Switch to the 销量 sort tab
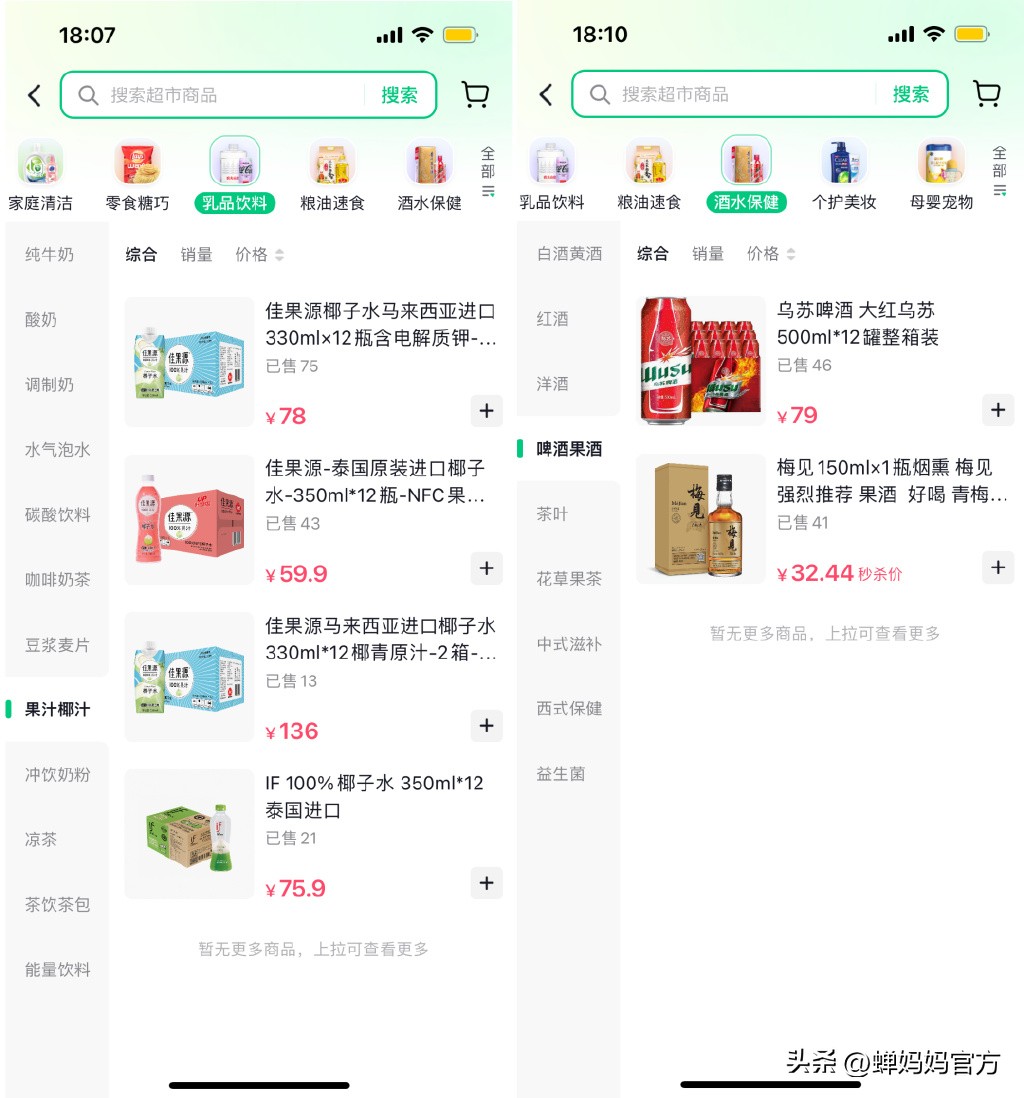 196,254
